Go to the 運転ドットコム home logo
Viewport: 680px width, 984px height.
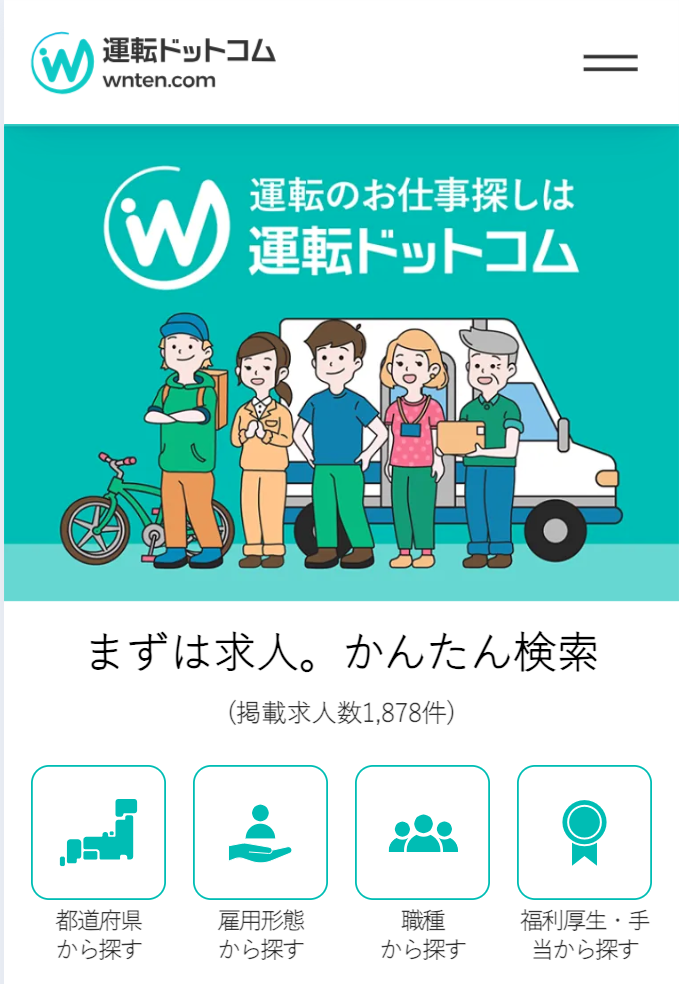tap(153, 61)
